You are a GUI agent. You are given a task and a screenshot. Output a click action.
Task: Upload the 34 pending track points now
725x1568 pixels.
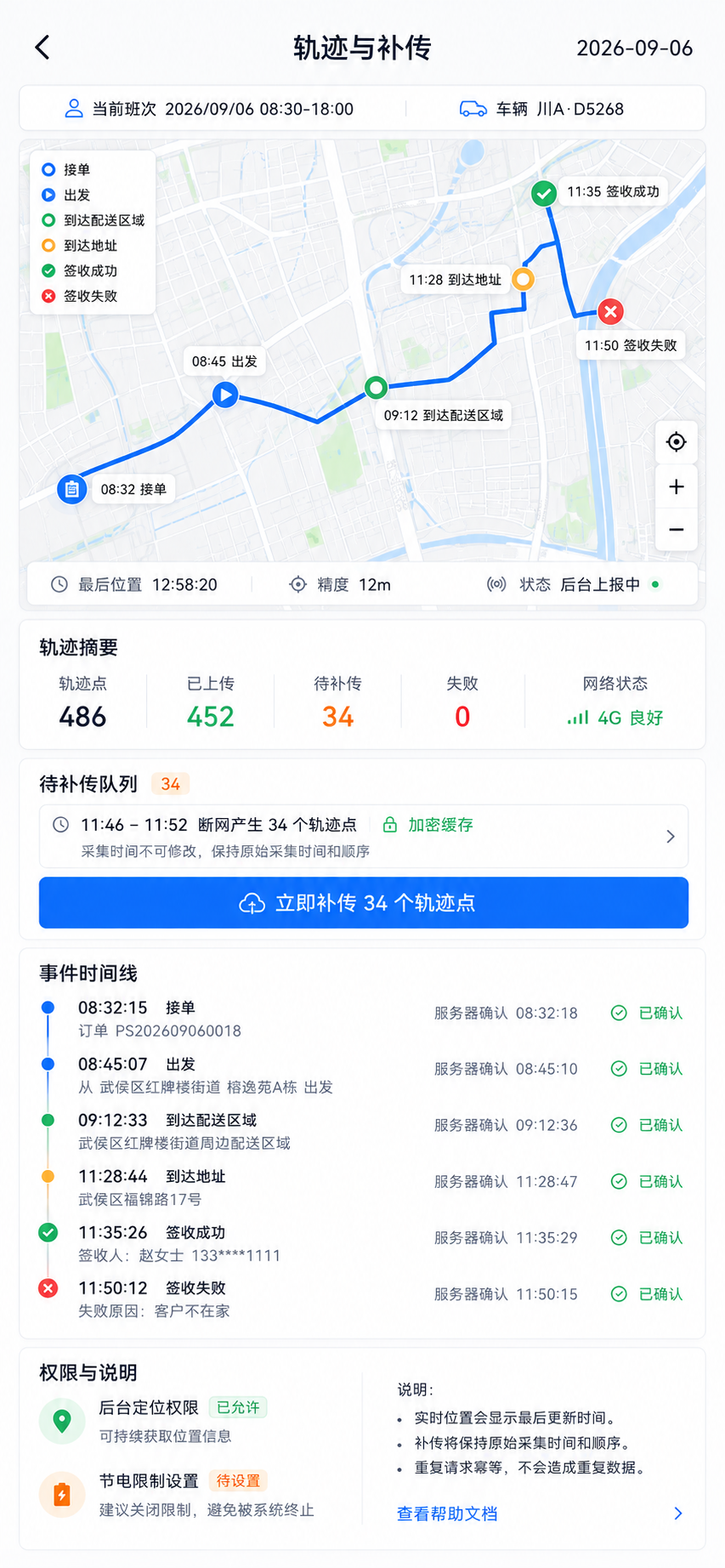tap(364, 903)
